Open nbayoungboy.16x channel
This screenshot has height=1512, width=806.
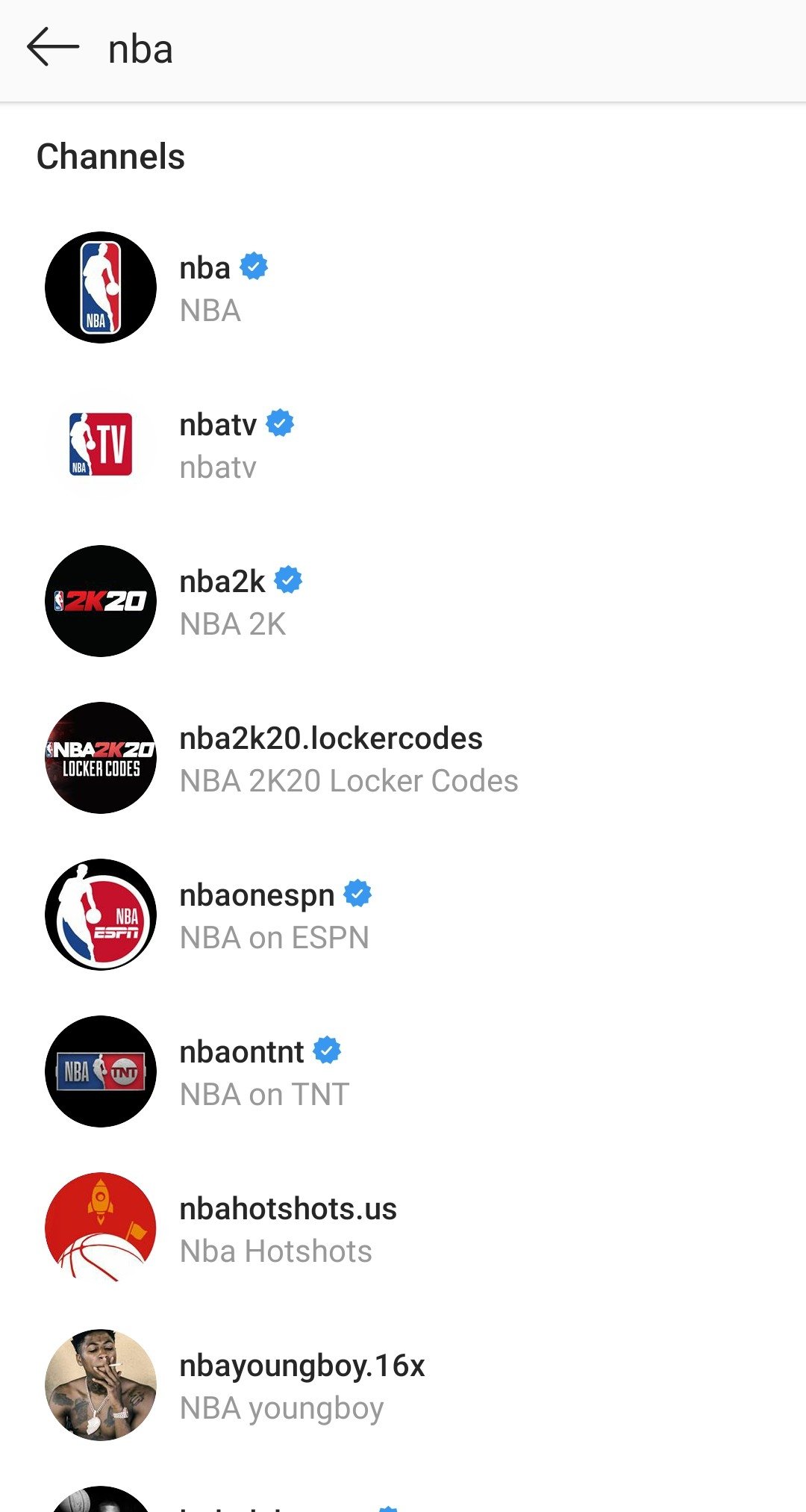[x=403, y=1385]
